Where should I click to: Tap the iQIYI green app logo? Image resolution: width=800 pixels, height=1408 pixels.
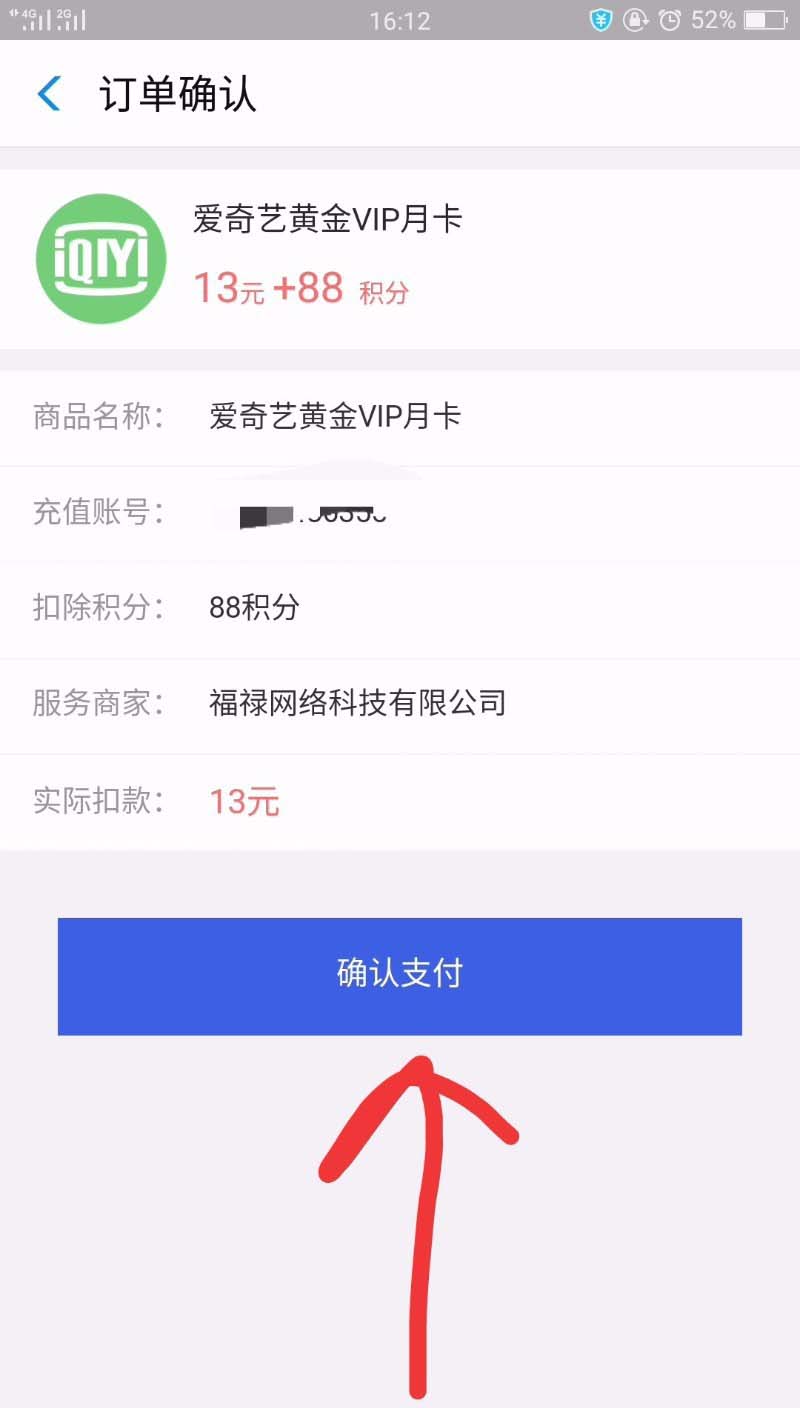[x=100, y=258]
